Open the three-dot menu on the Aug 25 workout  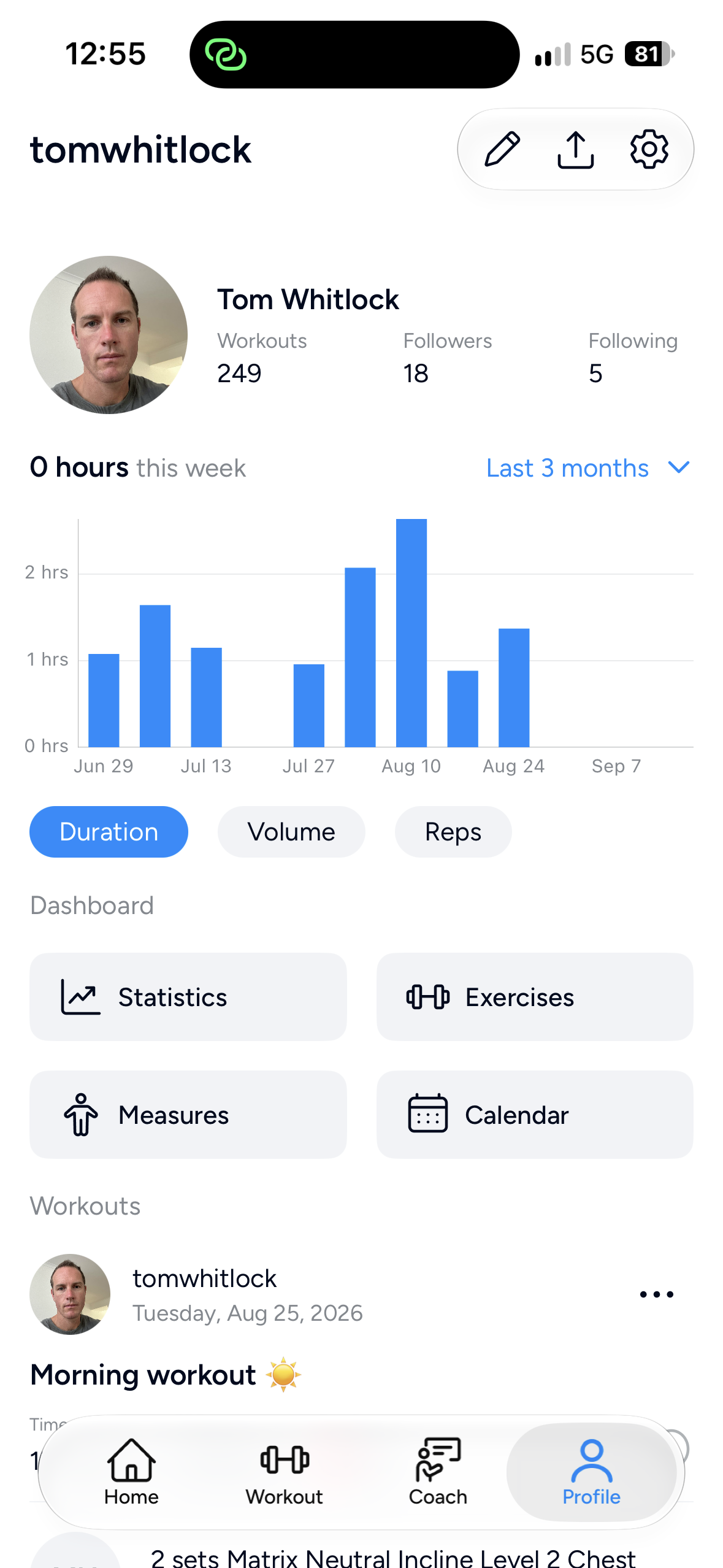point(656,1294)
